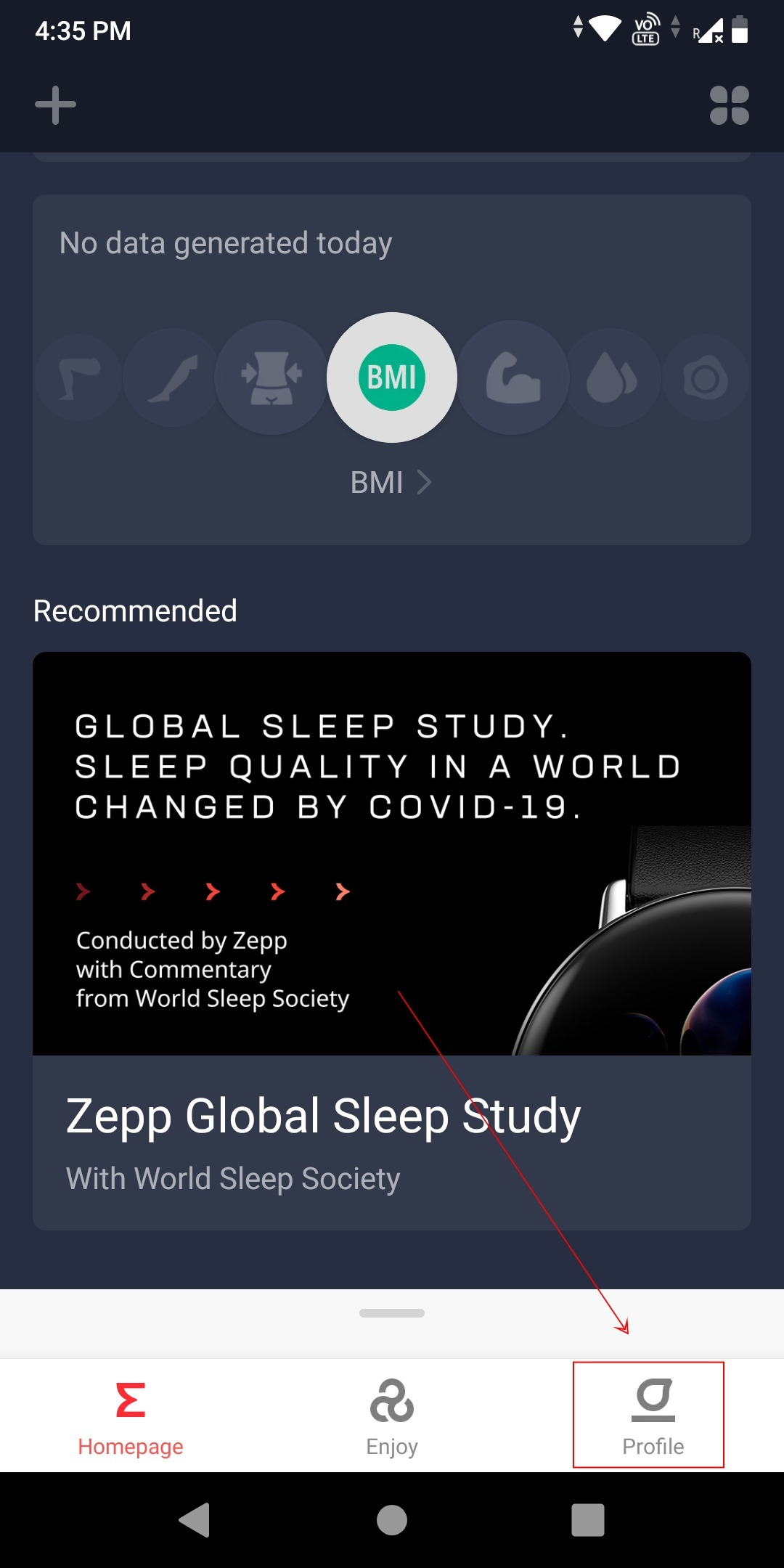The width and height of the screenshot is (784, 1568).
Task: Switch to the Enjoy tab
Action: pos(392,1417)
